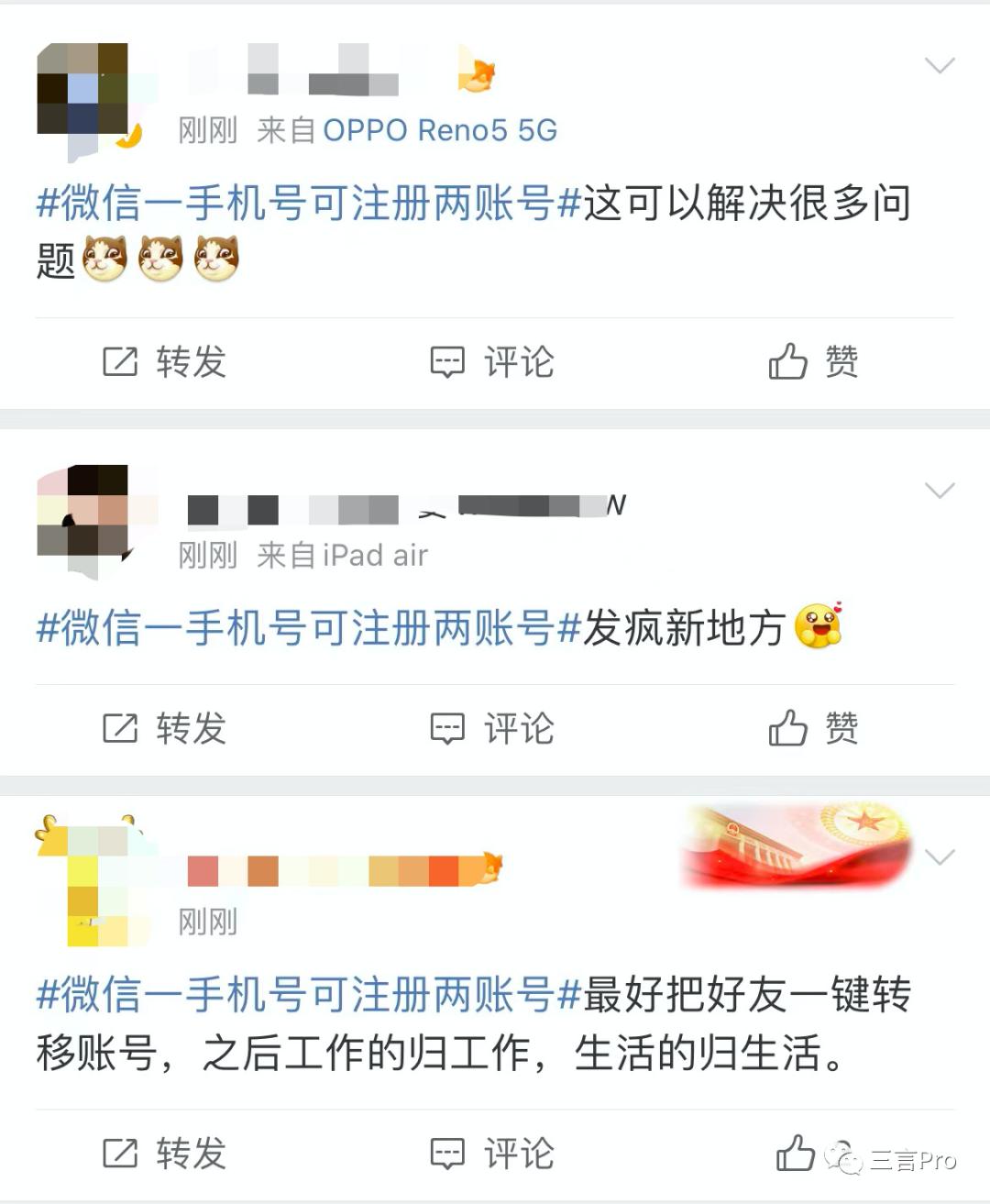
Task: Expand the chevron menu on the "最好把好友" post
Action: pos(940,857)
